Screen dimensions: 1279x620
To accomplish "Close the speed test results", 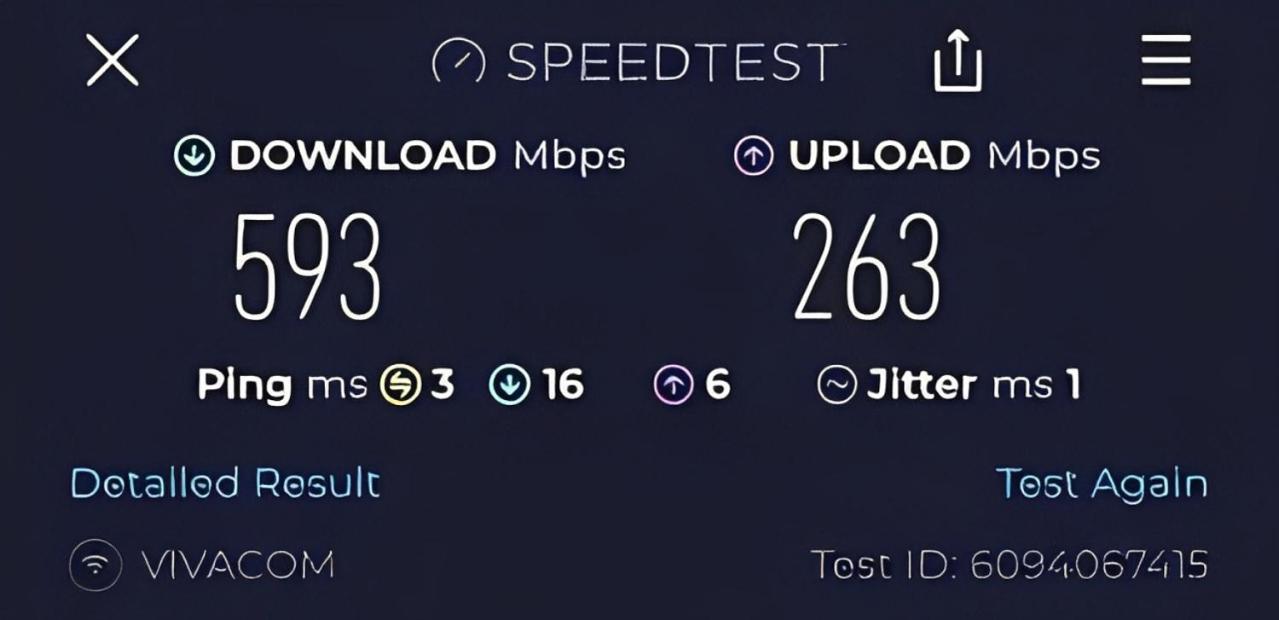I will 112,60.
